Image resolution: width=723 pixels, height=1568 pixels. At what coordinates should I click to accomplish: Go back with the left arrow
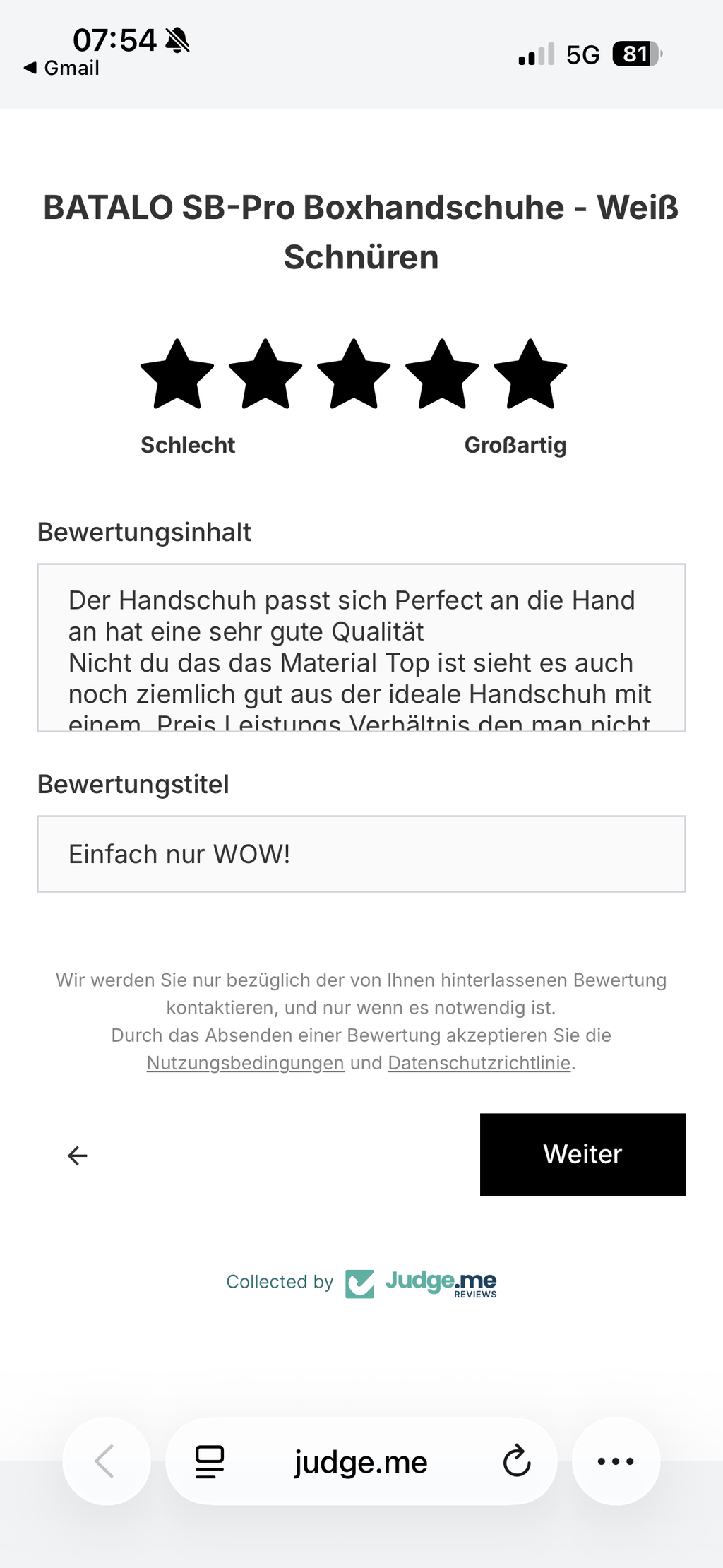[78, 1156]
